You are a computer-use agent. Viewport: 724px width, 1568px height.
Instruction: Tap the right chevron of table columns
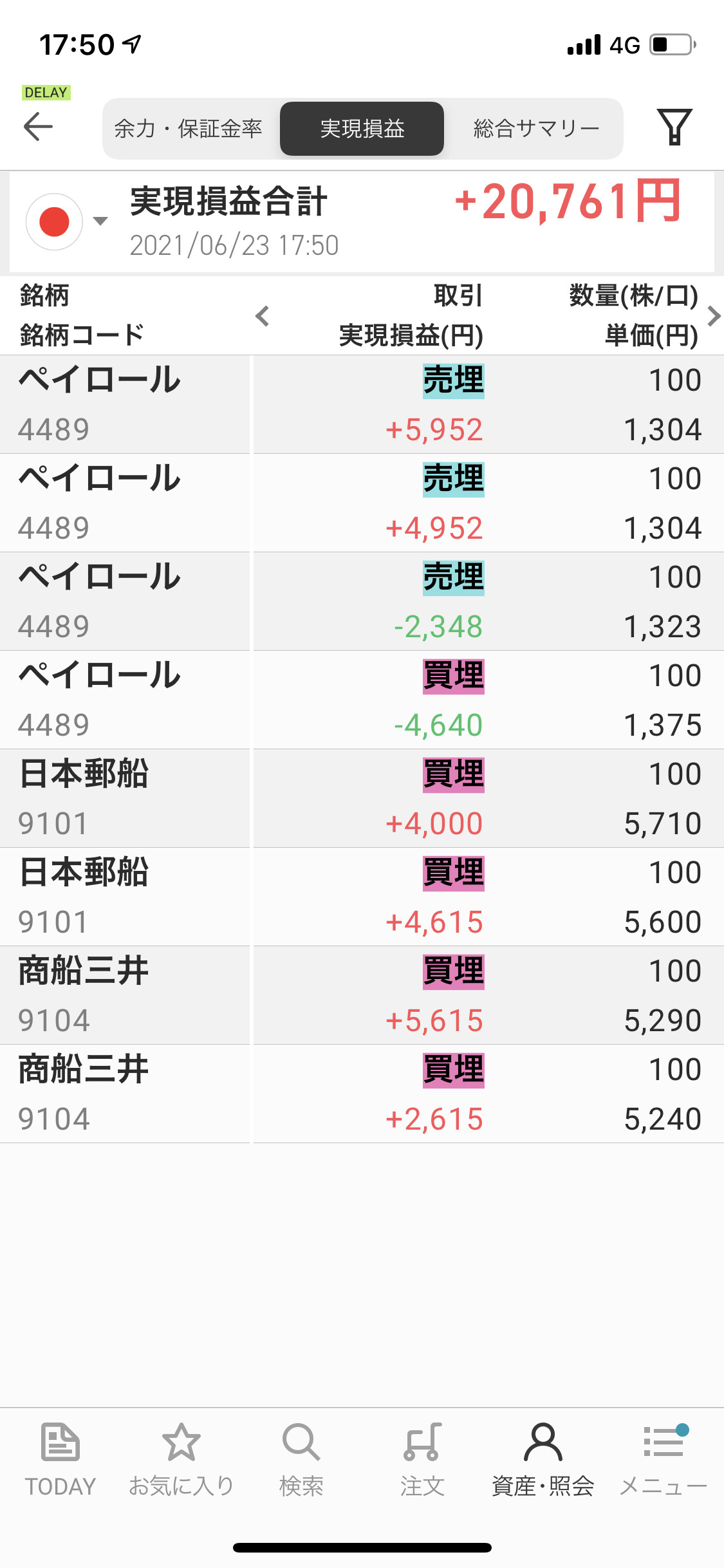(713, 316)
